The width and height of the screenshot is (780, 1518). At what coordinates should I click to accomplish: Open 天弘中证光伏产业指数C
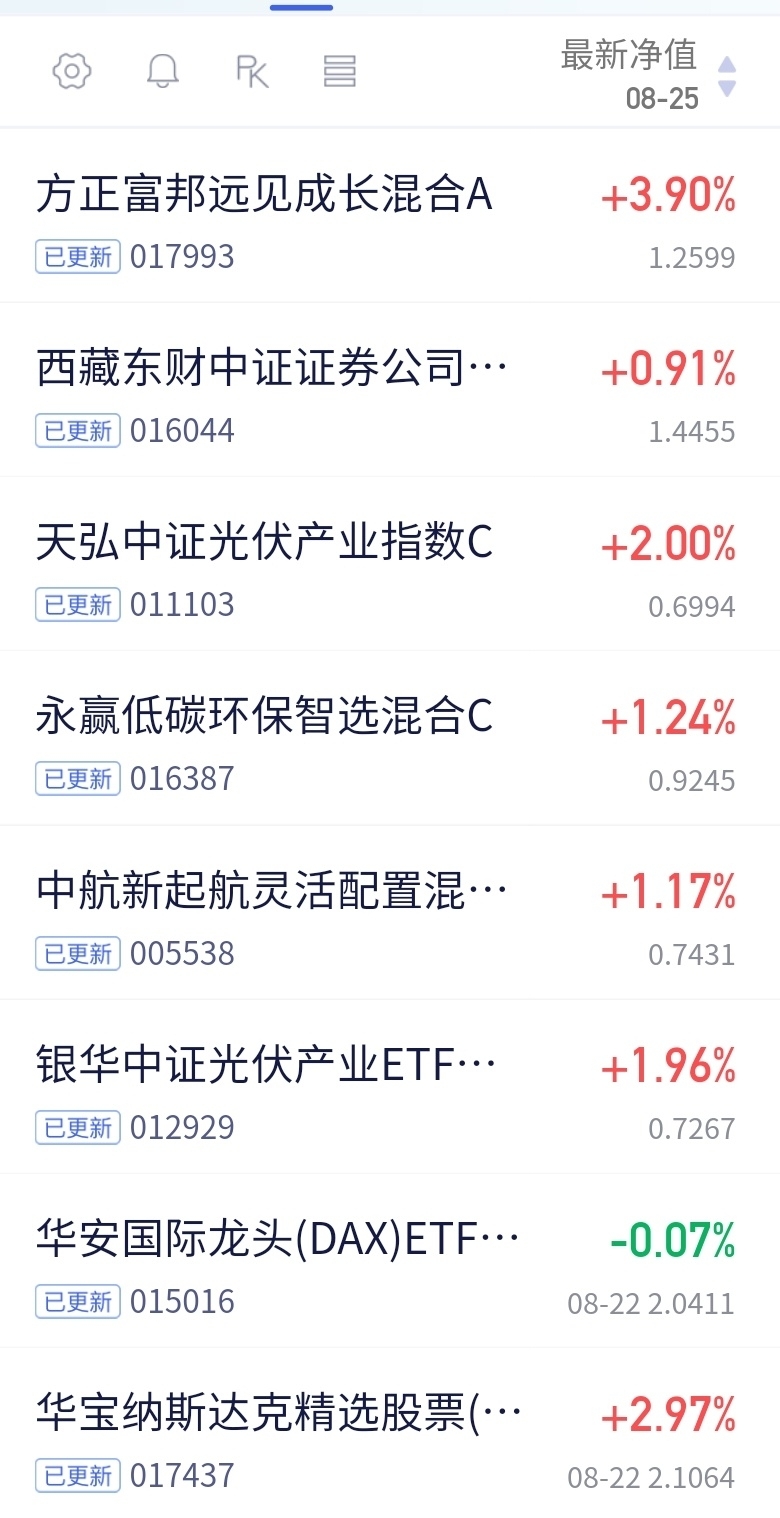pos(390,564)
